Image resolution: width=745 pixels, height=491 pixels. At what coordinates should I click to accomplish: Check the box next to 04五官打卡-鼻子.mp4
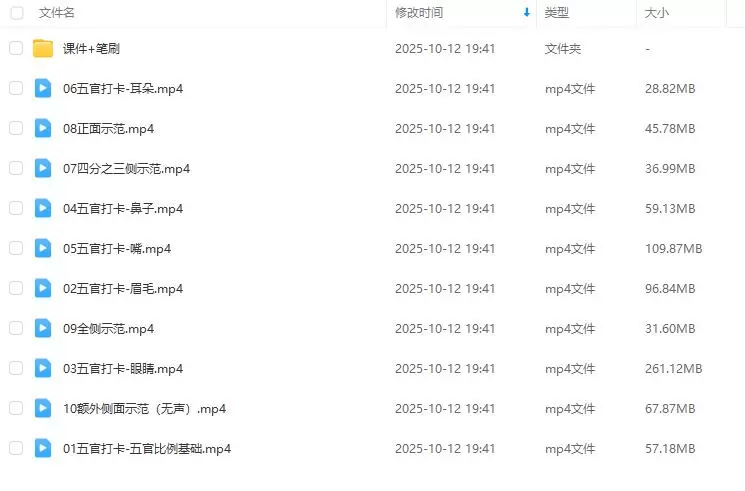coord(16,208)
